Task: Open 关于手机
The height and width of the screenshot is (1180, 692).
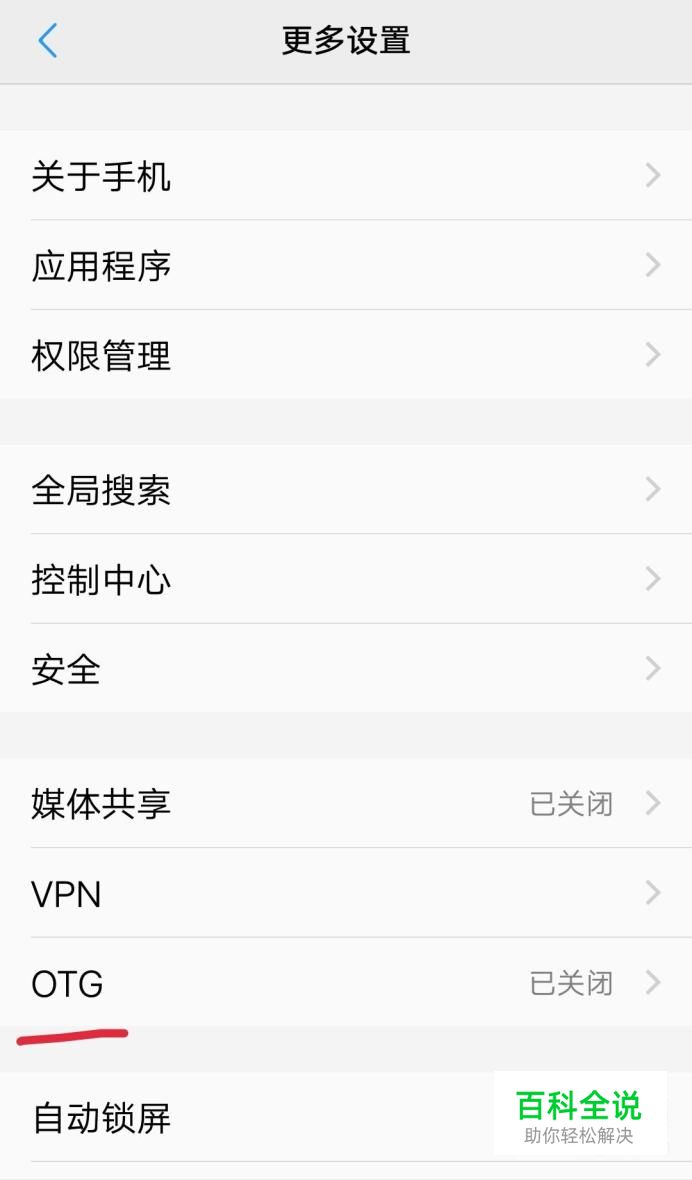Action: point(346,175)
